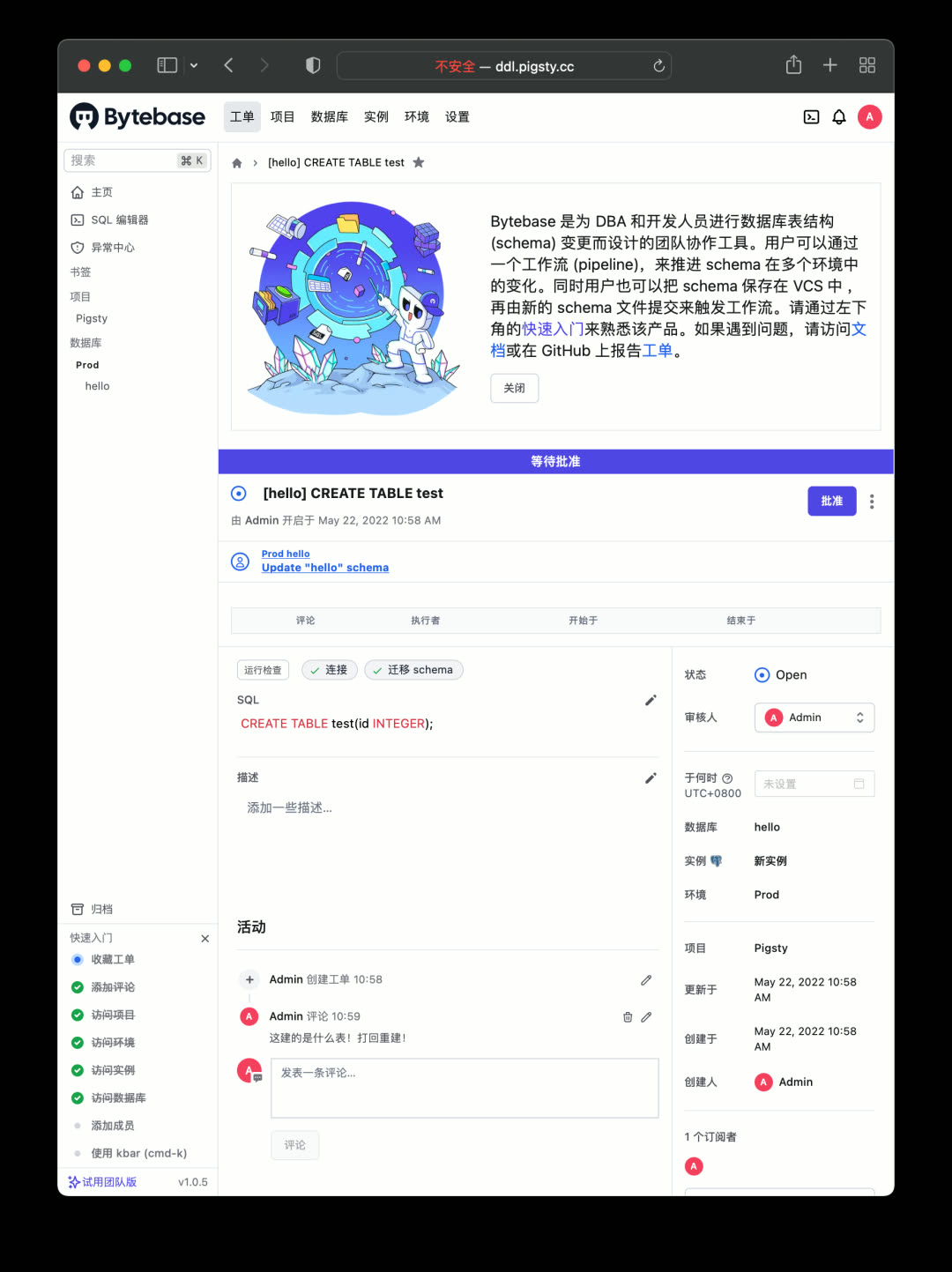Set the 于何时 date field

[x=814, y=784]
